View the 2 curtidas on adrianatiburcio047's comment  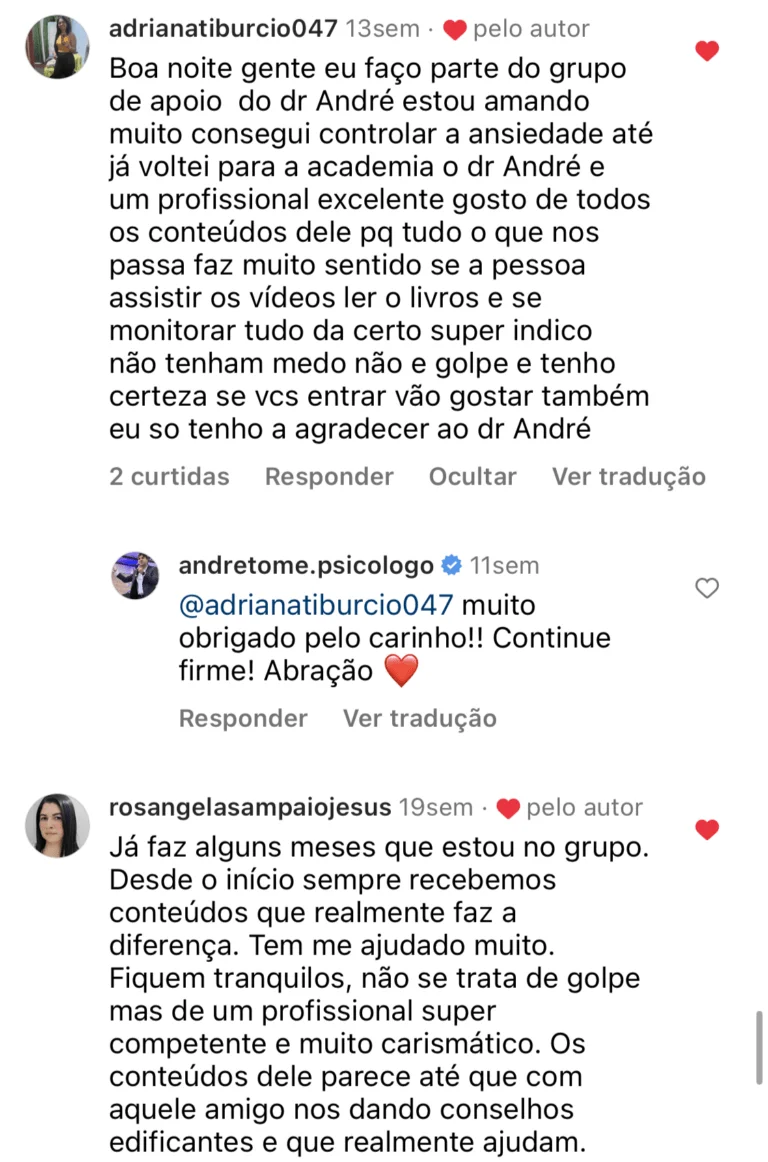pos(169,477)
